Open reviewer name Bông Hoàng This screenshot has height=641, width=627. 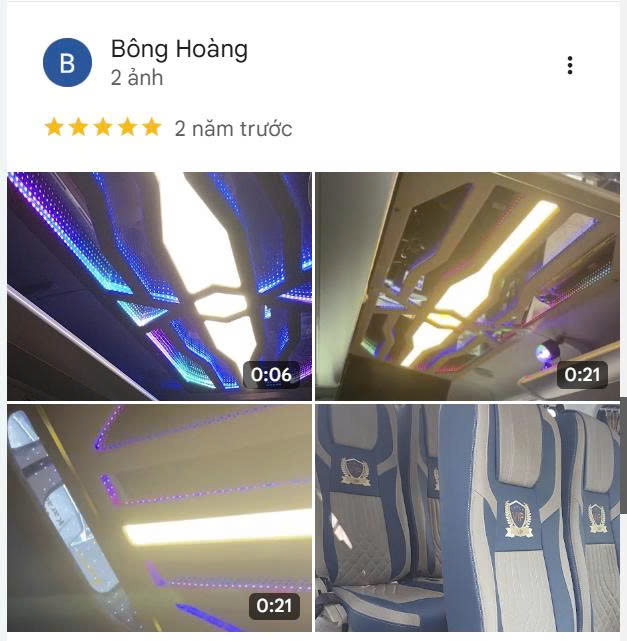tap(179, 49)
